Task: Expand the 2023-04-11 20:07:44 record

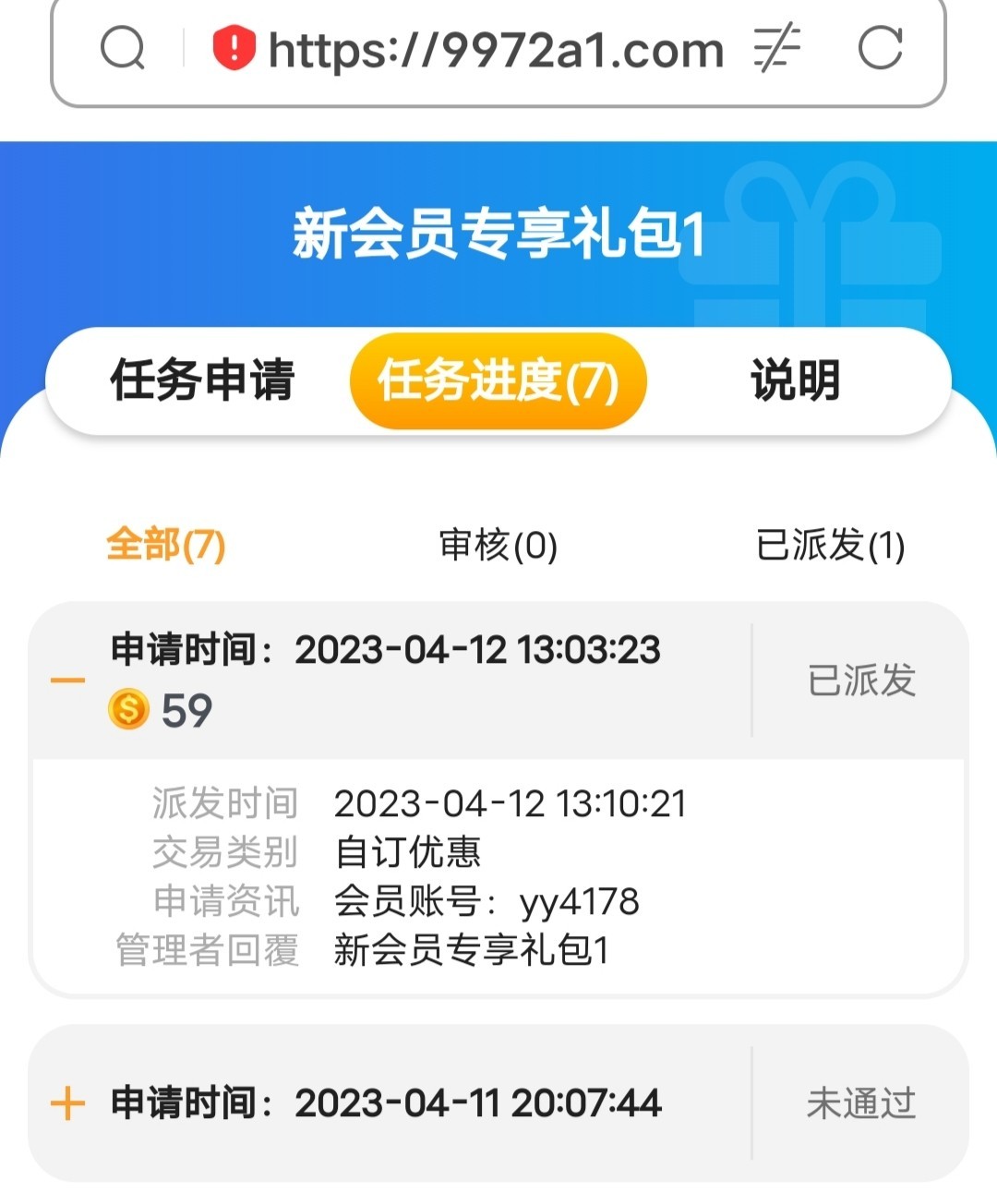Action: (x=67, y=1103)
